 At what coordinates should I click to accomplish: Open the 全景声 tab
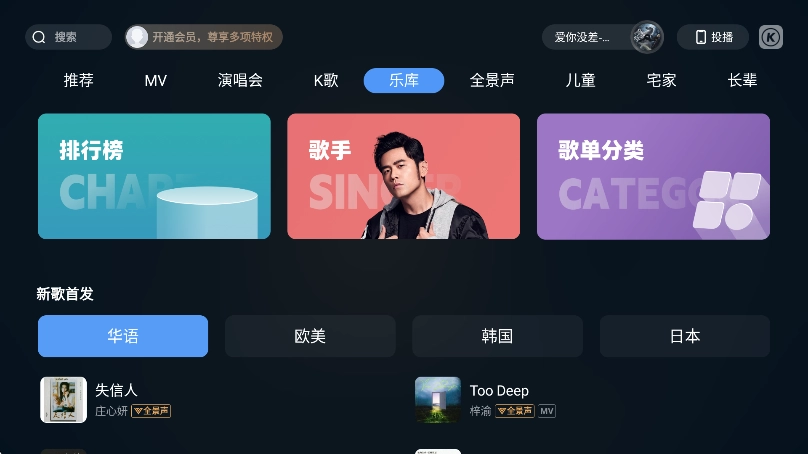(492, 81)
